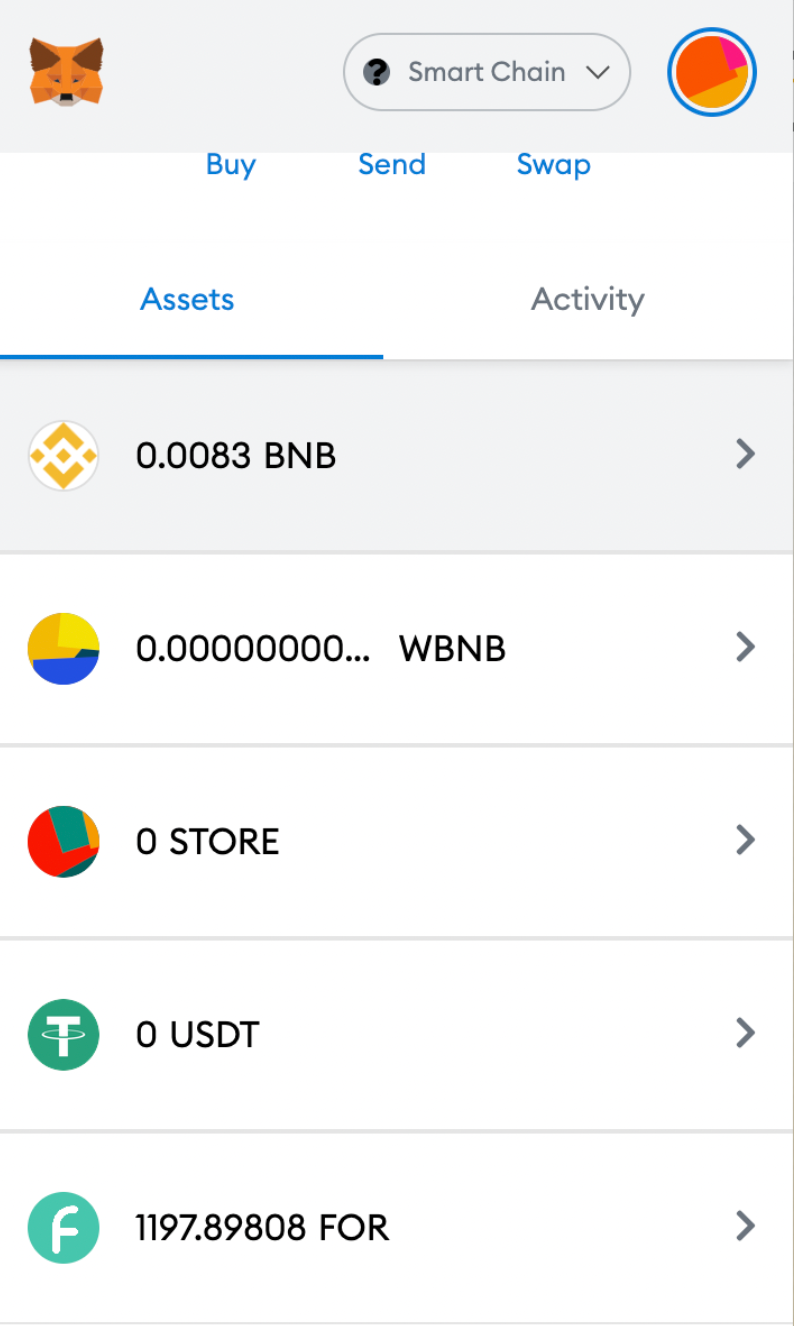Screen dimensions: 794x1326
Task: Open the WBNB asset row
Action: [397, 649]
